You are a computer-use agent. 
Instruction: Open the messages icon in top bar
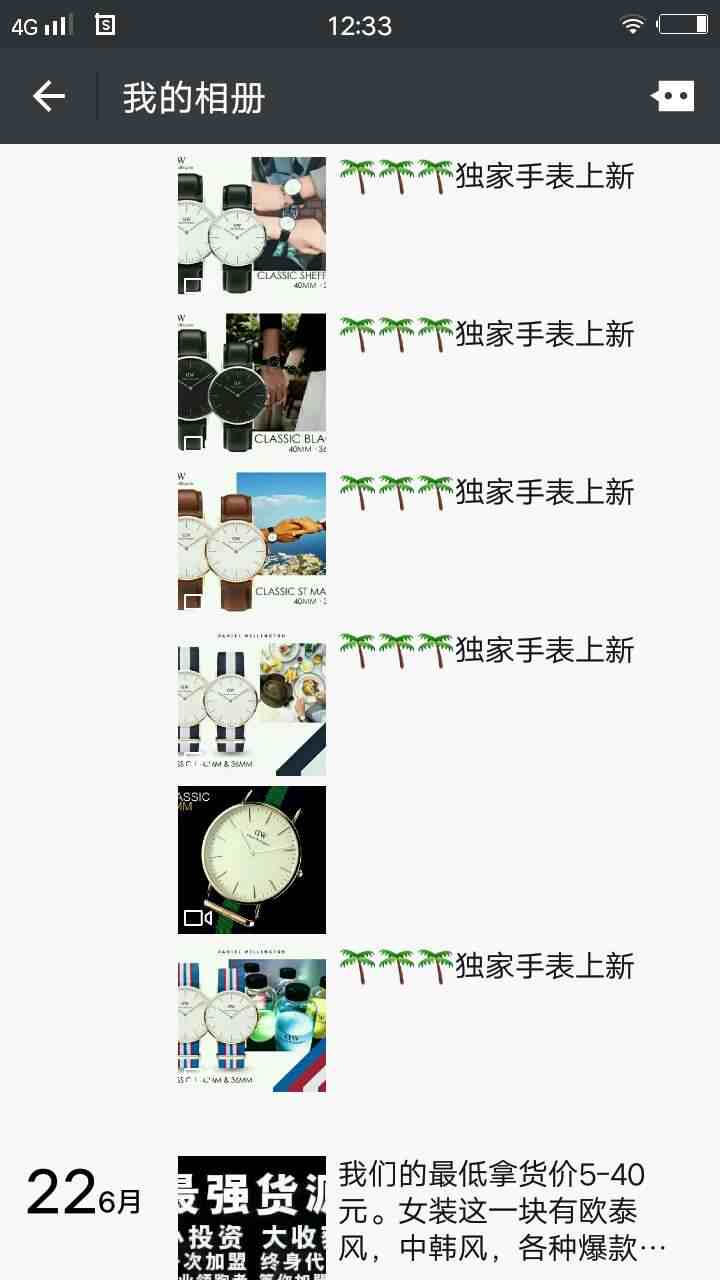click(x=672, y=97)
